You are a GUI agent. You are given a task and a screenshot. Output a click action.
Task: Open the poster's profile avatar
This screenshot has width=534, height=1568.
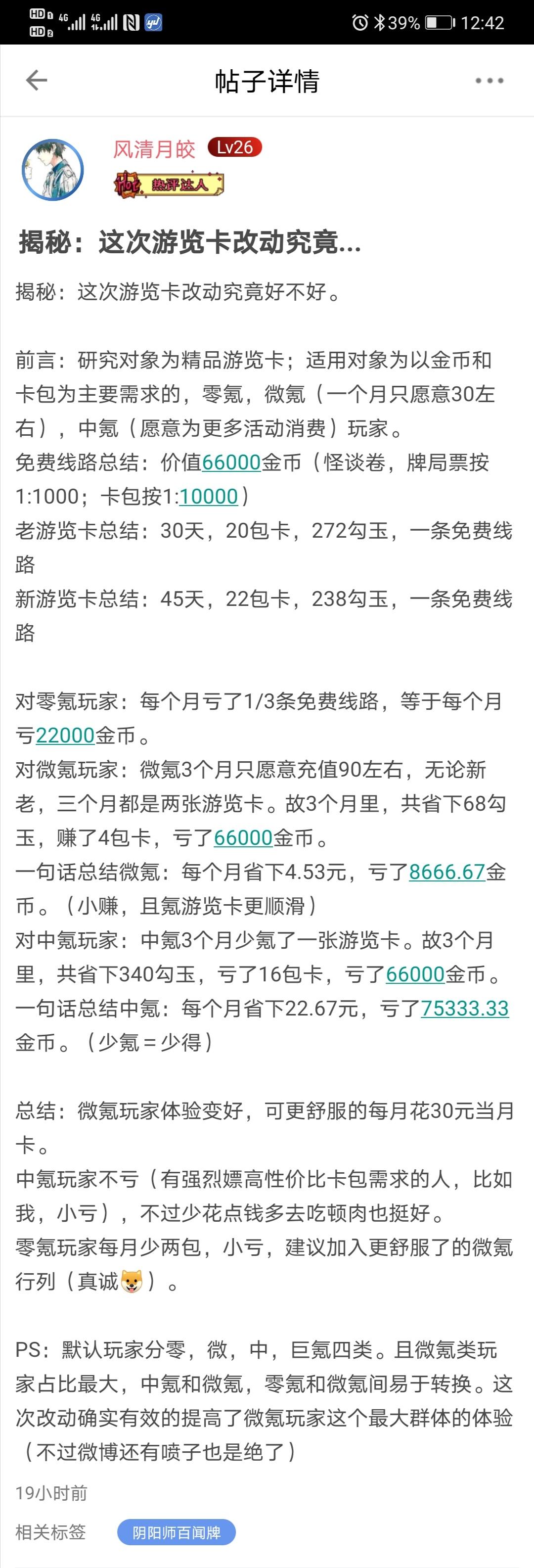coord(53,170)
